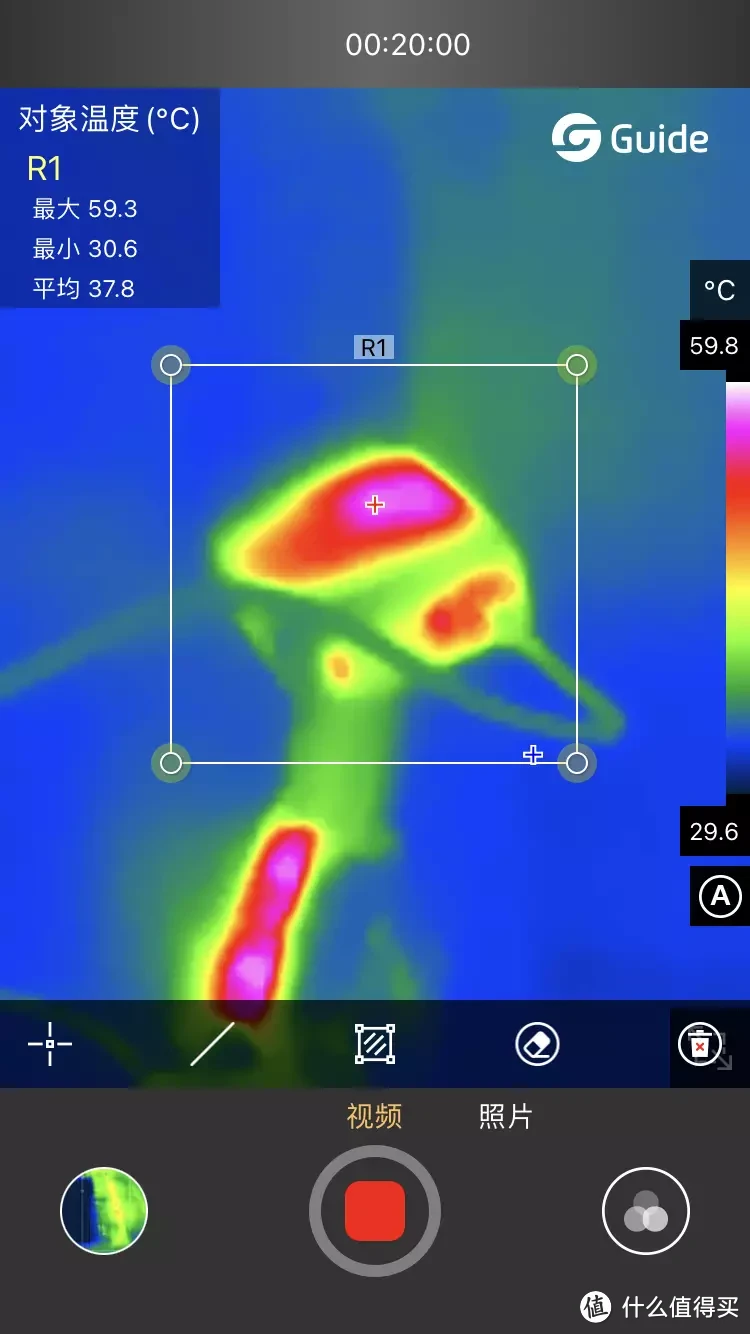
Task: Stop the video recording
Action: [x=375, y=1211]
